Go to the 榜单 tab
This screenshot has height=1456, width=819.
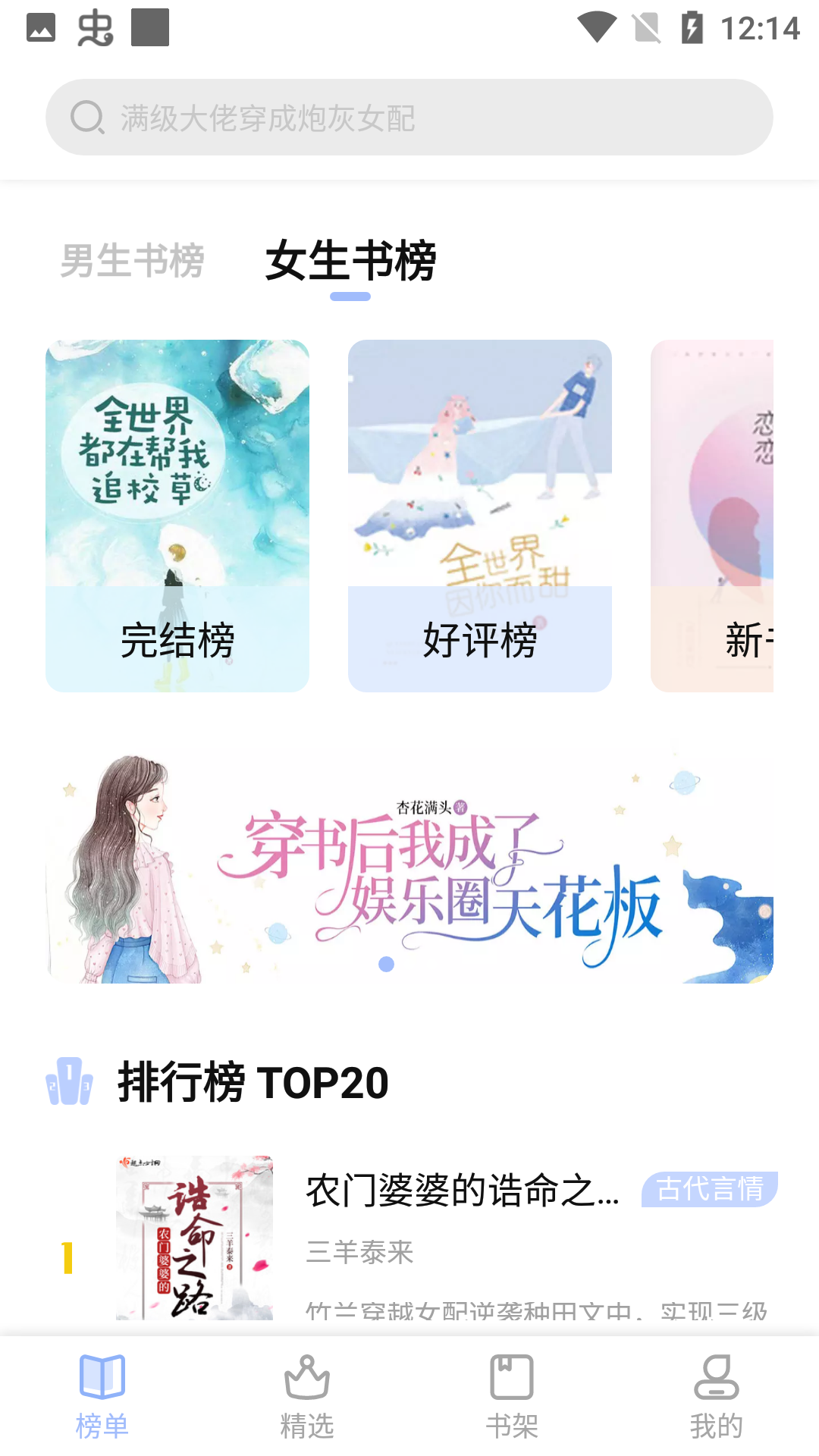coord(102,1397)
